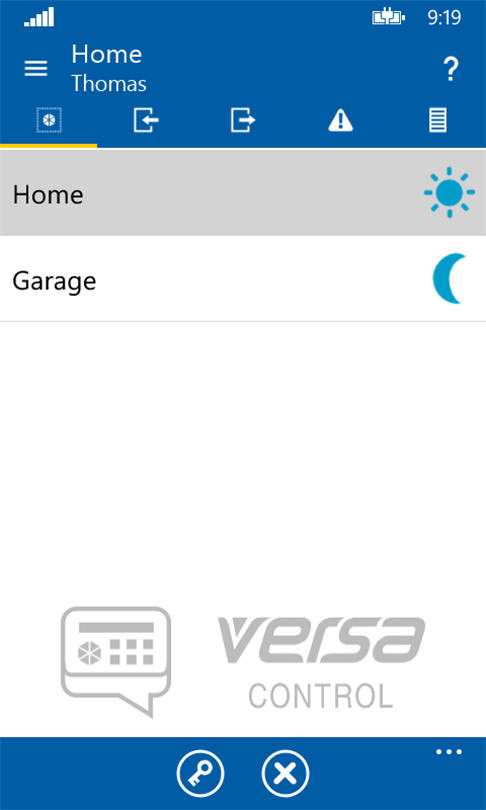Switch to the partitions tab
486x810 pixels.
coord(49,121)
